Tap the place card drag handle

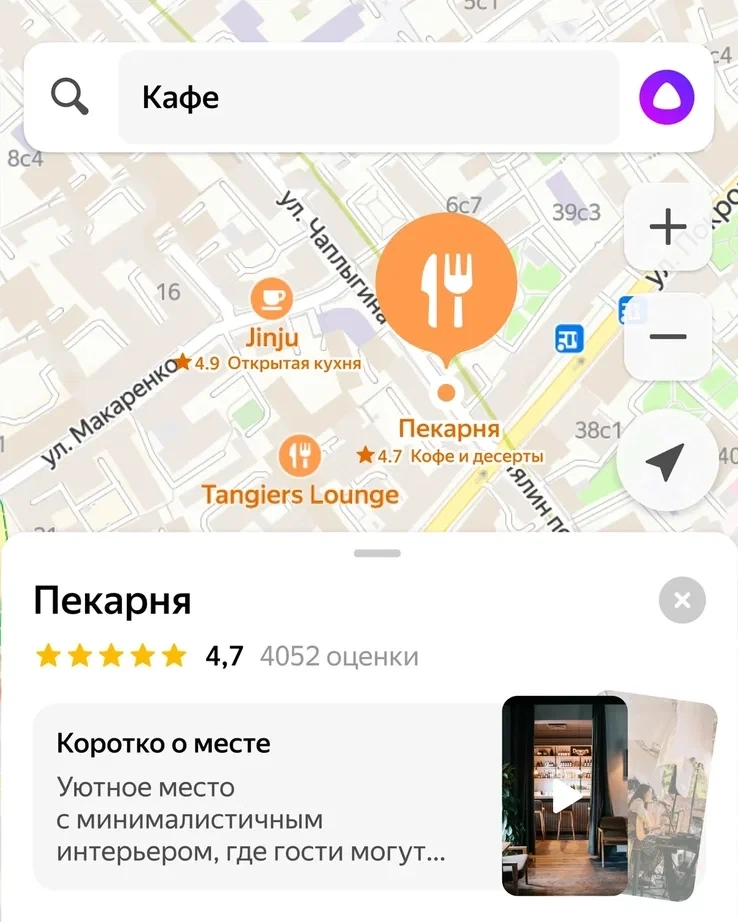[x=377, y=553]
